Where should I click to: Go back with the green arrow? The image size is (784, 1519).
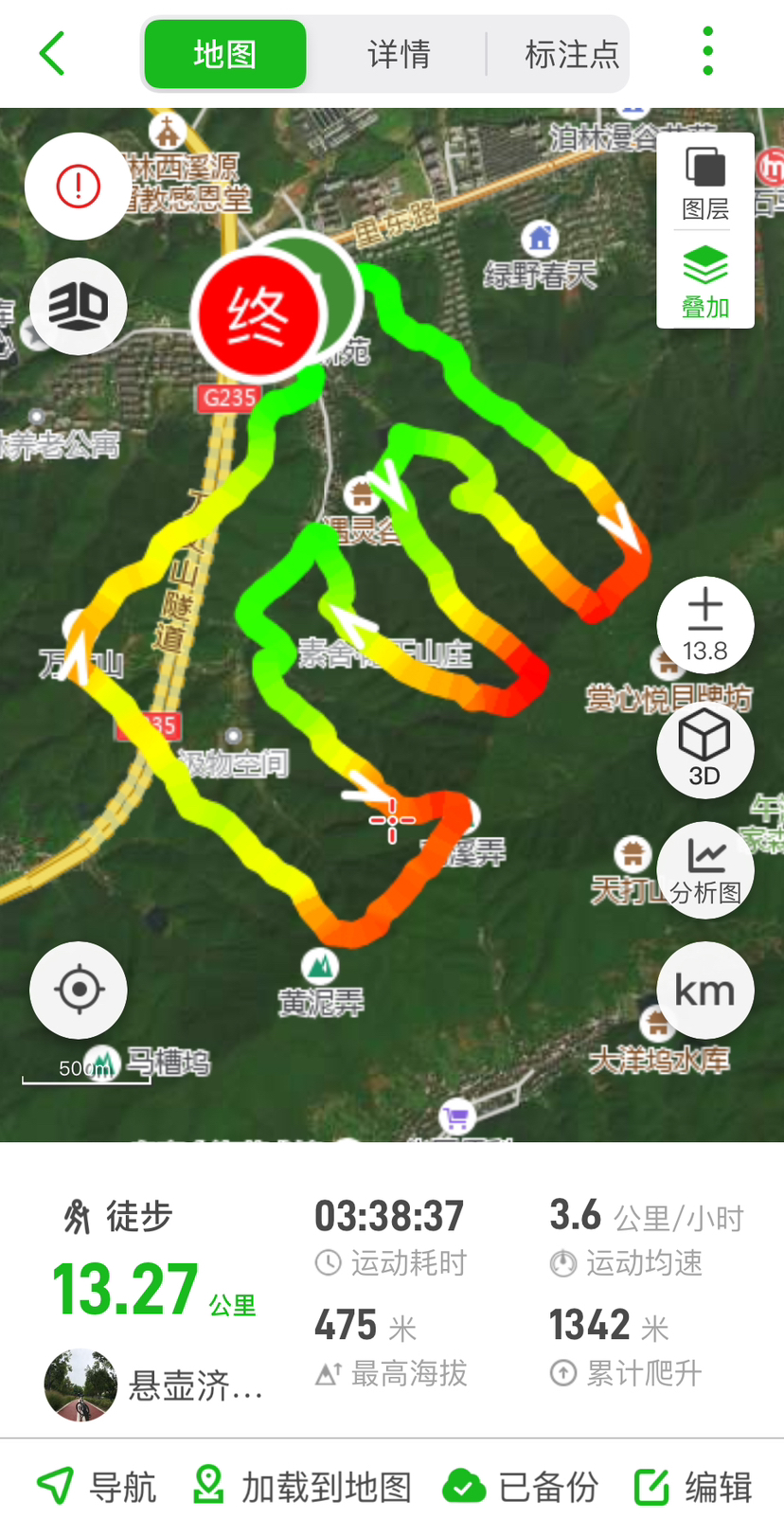(x=52, y=53)
